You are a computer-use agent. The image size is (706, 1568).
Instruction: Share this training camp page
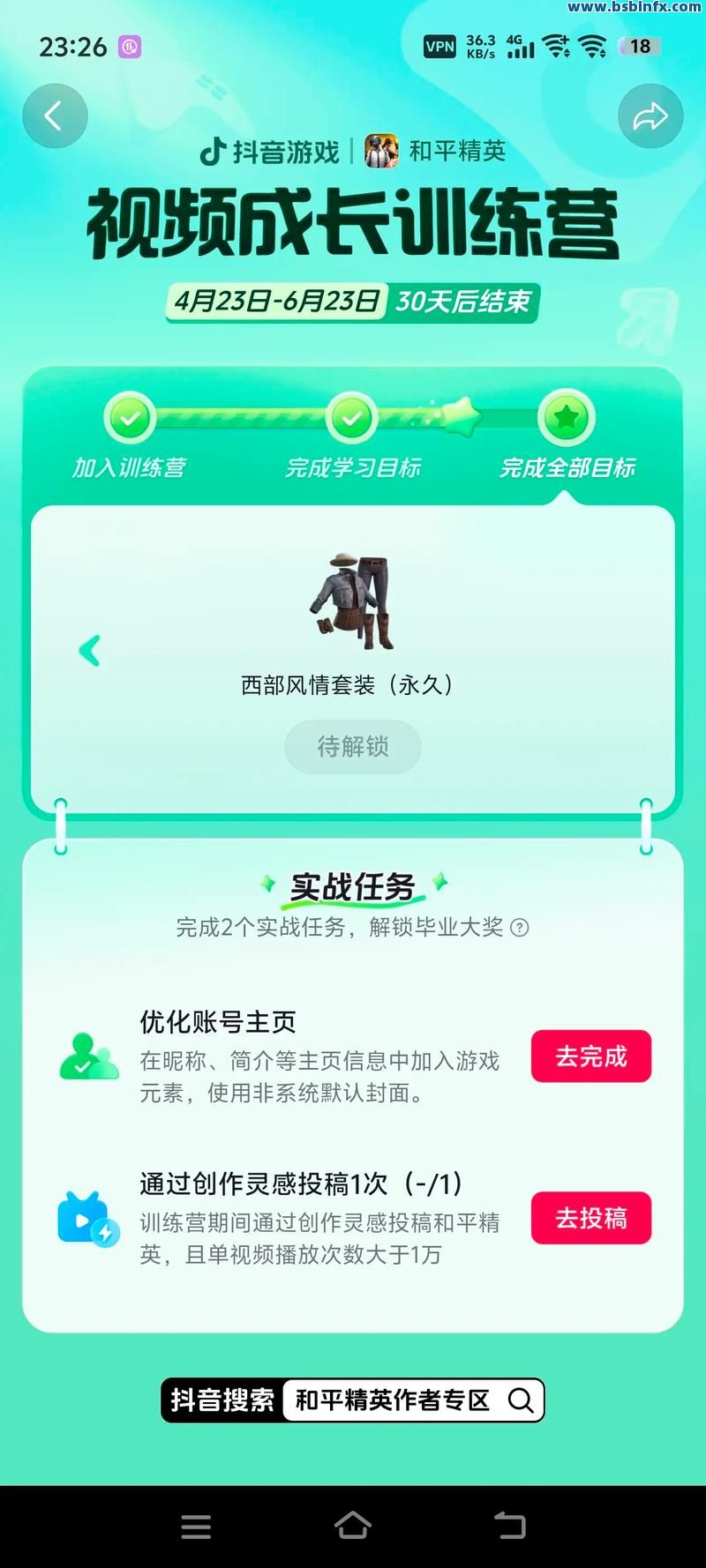click(x=650, y=116)
